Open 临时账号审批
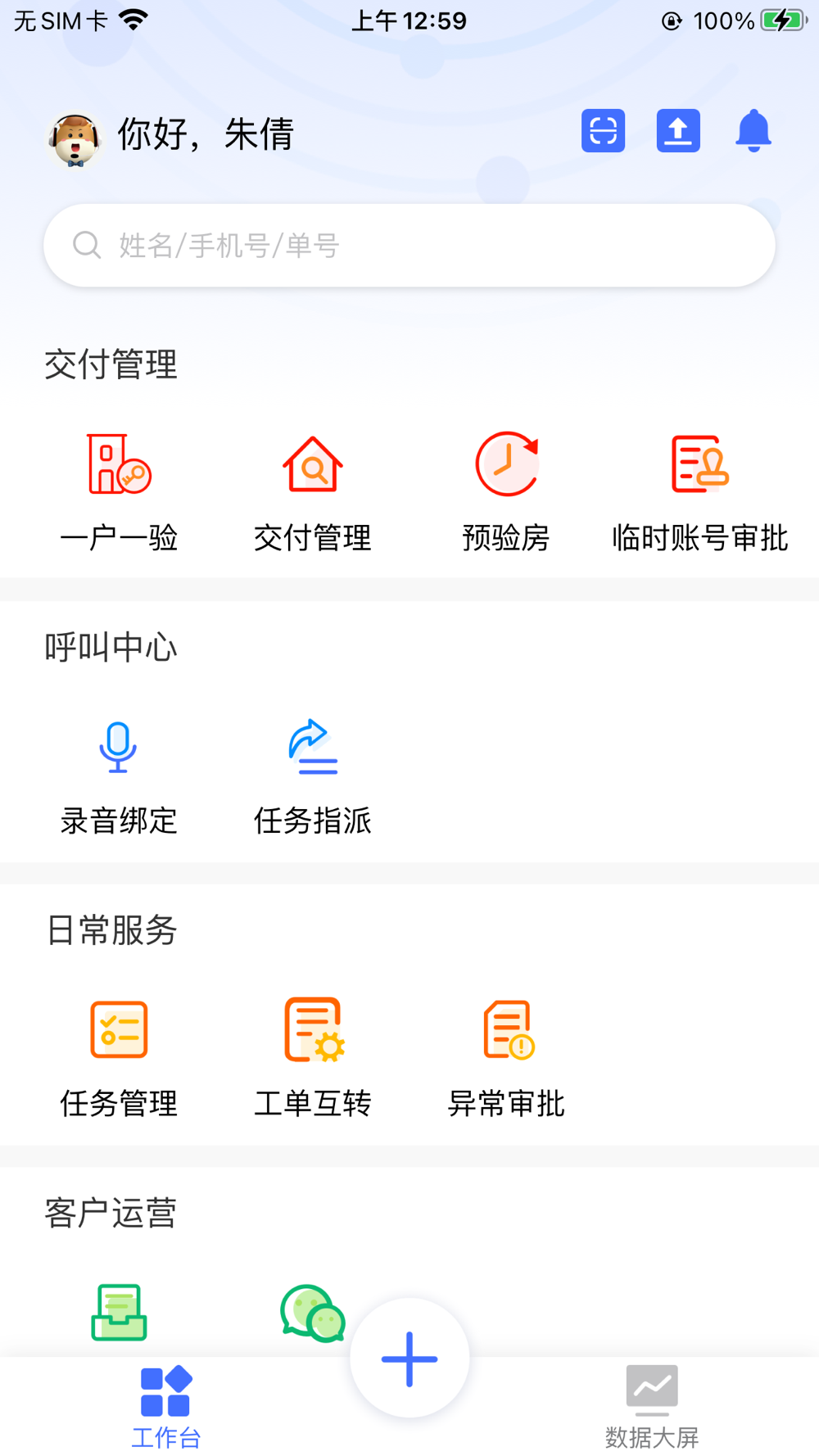 click(x=700, y=492)
